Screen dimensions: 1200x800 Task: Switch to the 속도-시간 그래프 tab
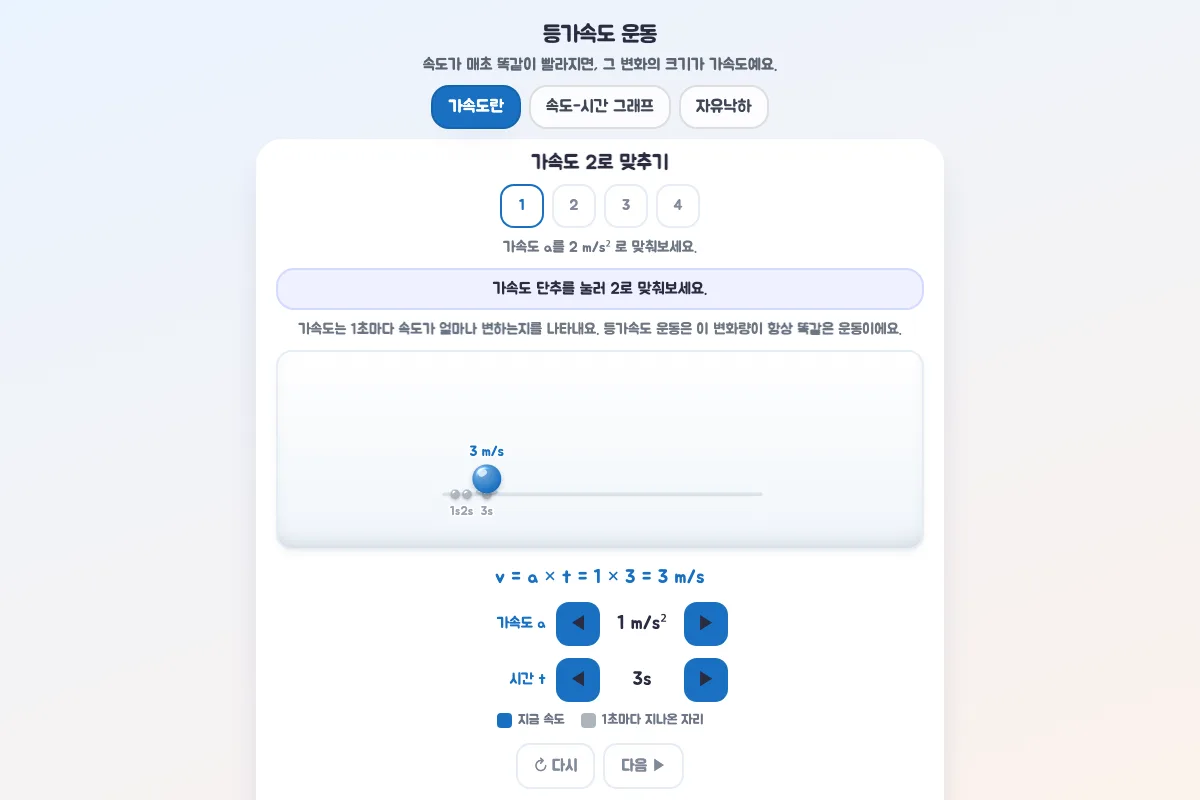(600, 107)
